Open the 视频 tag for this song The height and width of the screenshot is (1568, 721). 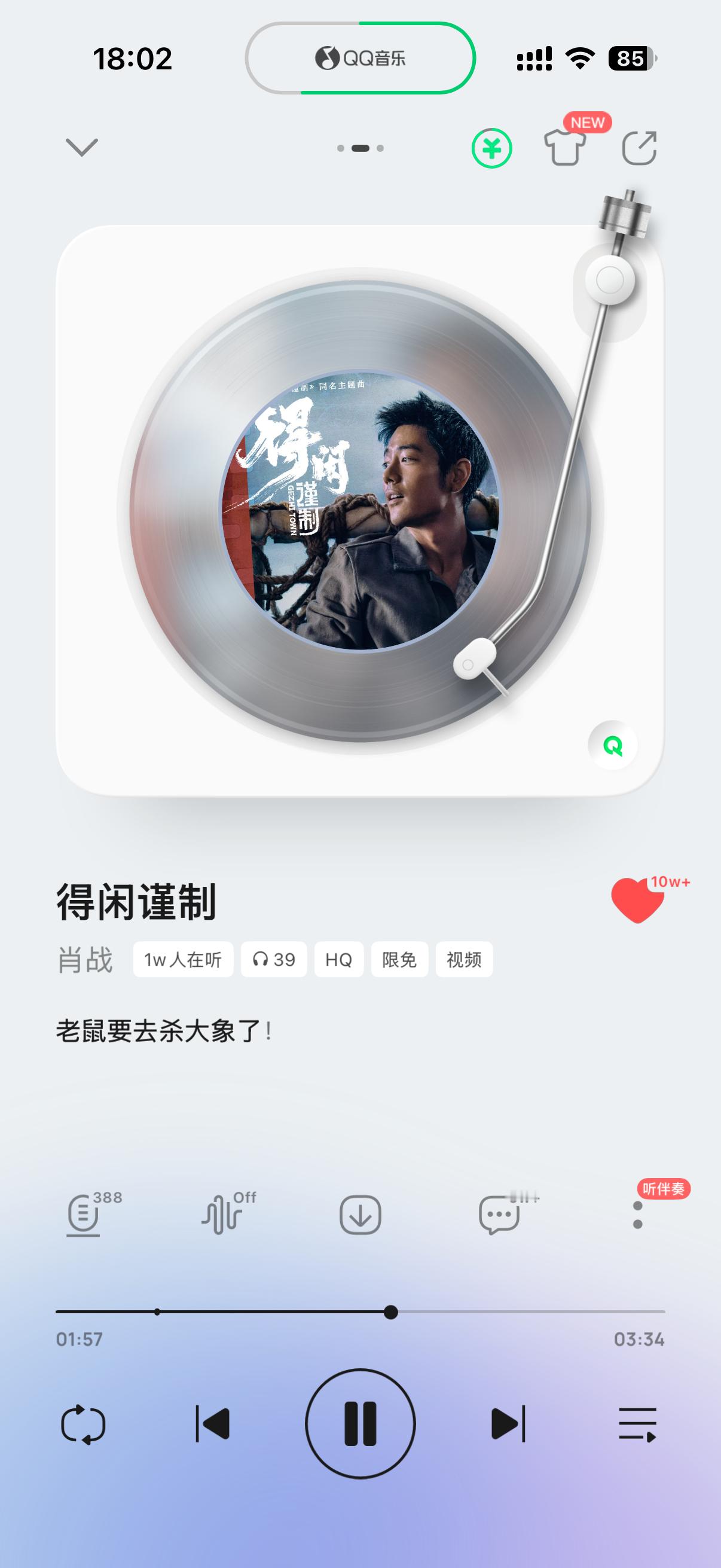coord(464,959)
